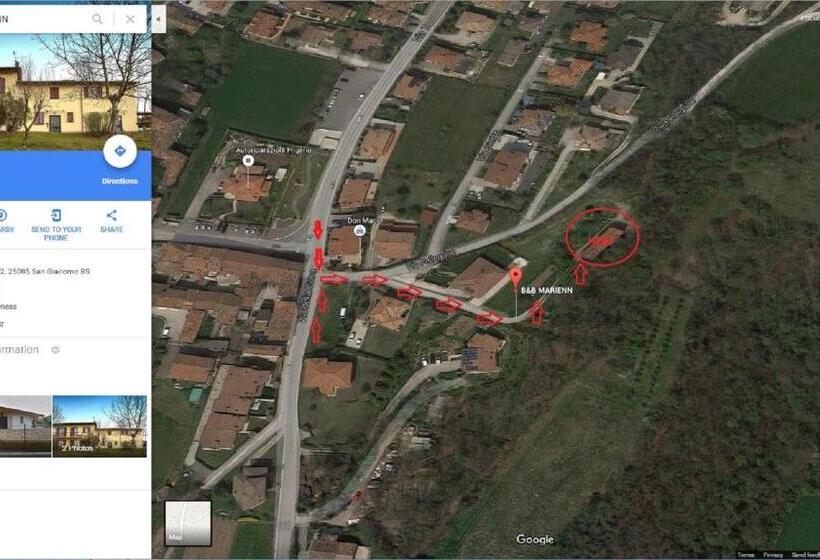Select the B&B MARIENN map pin

516,276
